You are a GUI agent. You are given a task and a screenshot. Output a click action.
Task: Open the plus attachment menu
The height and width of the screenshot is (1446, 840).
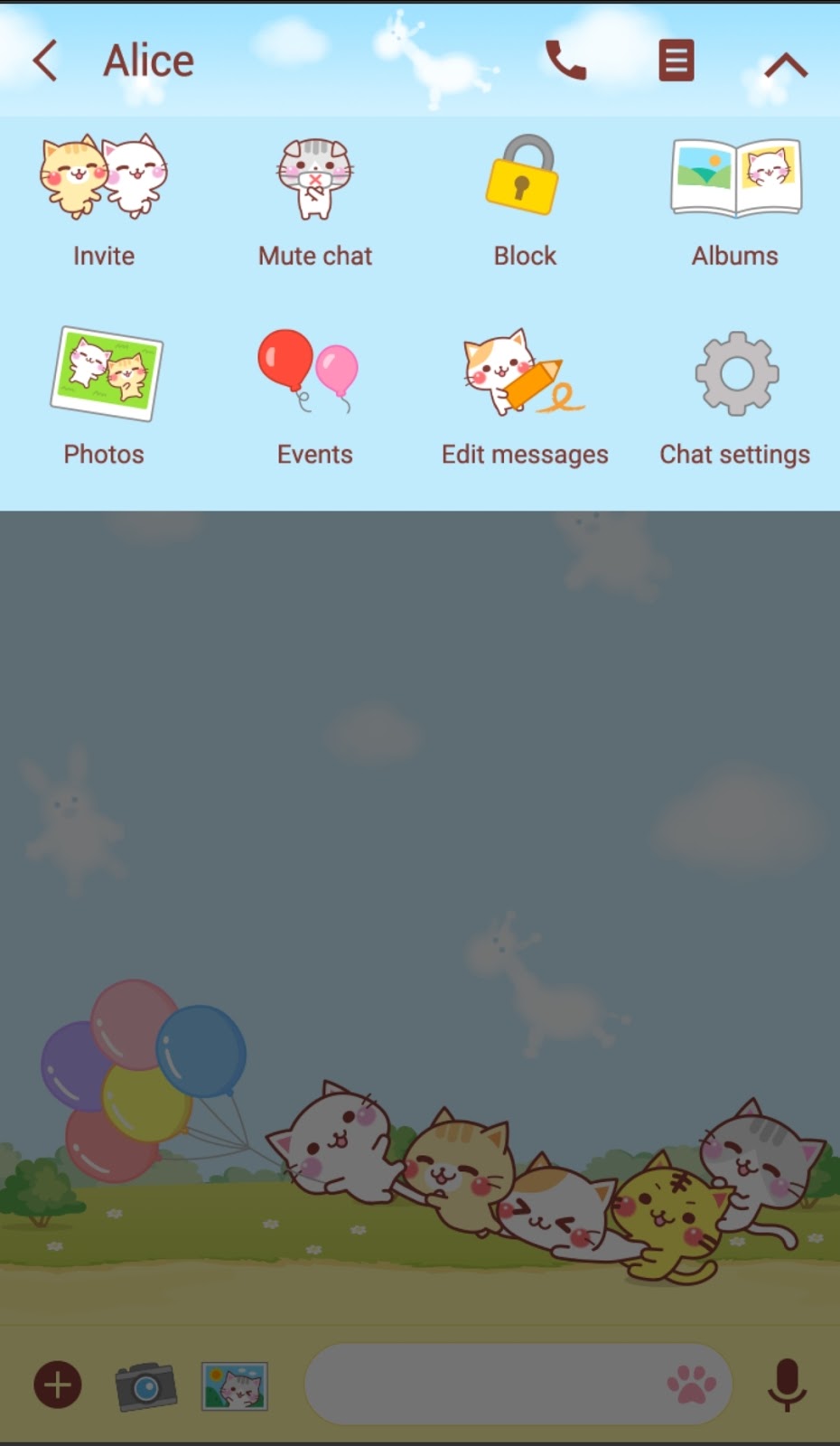(x=58, y=1385)
